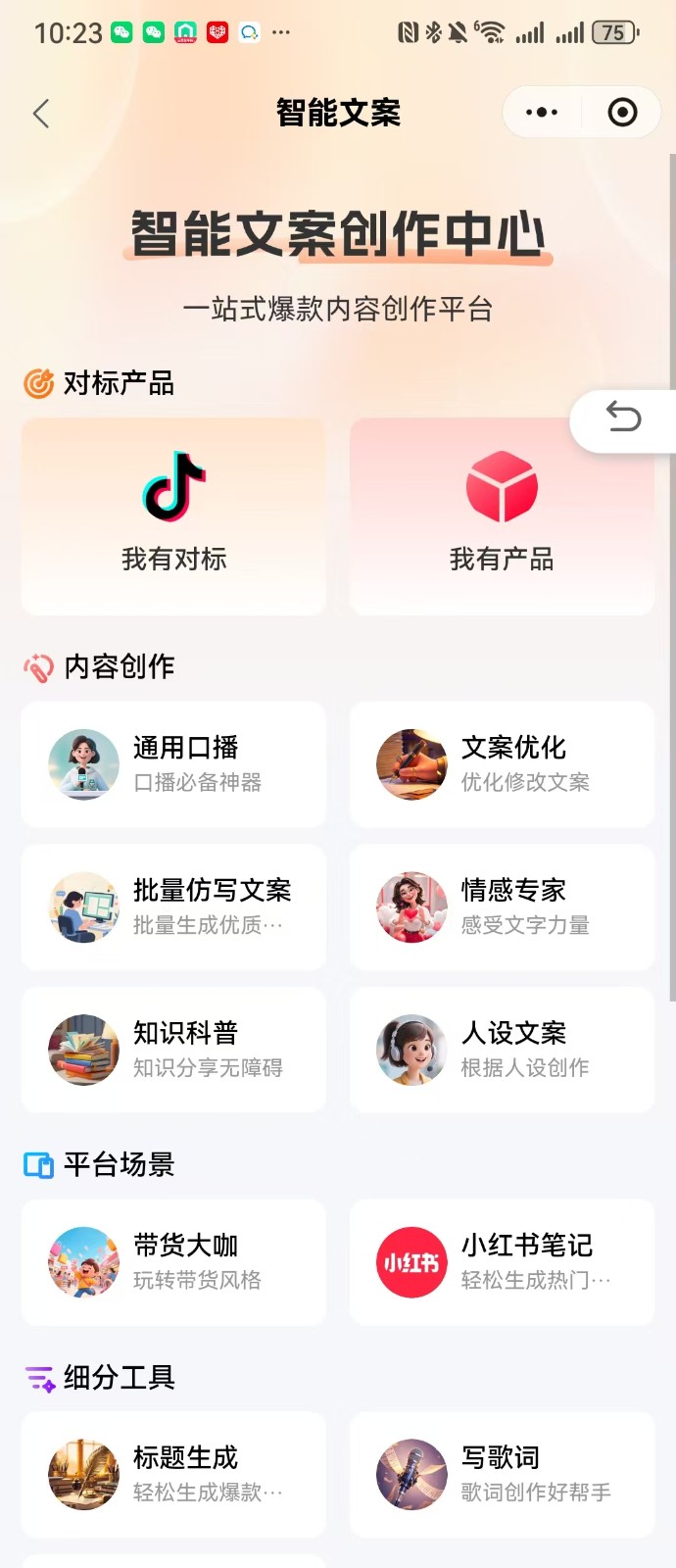Open the mini program more options menu

click(x=542, y=113)
